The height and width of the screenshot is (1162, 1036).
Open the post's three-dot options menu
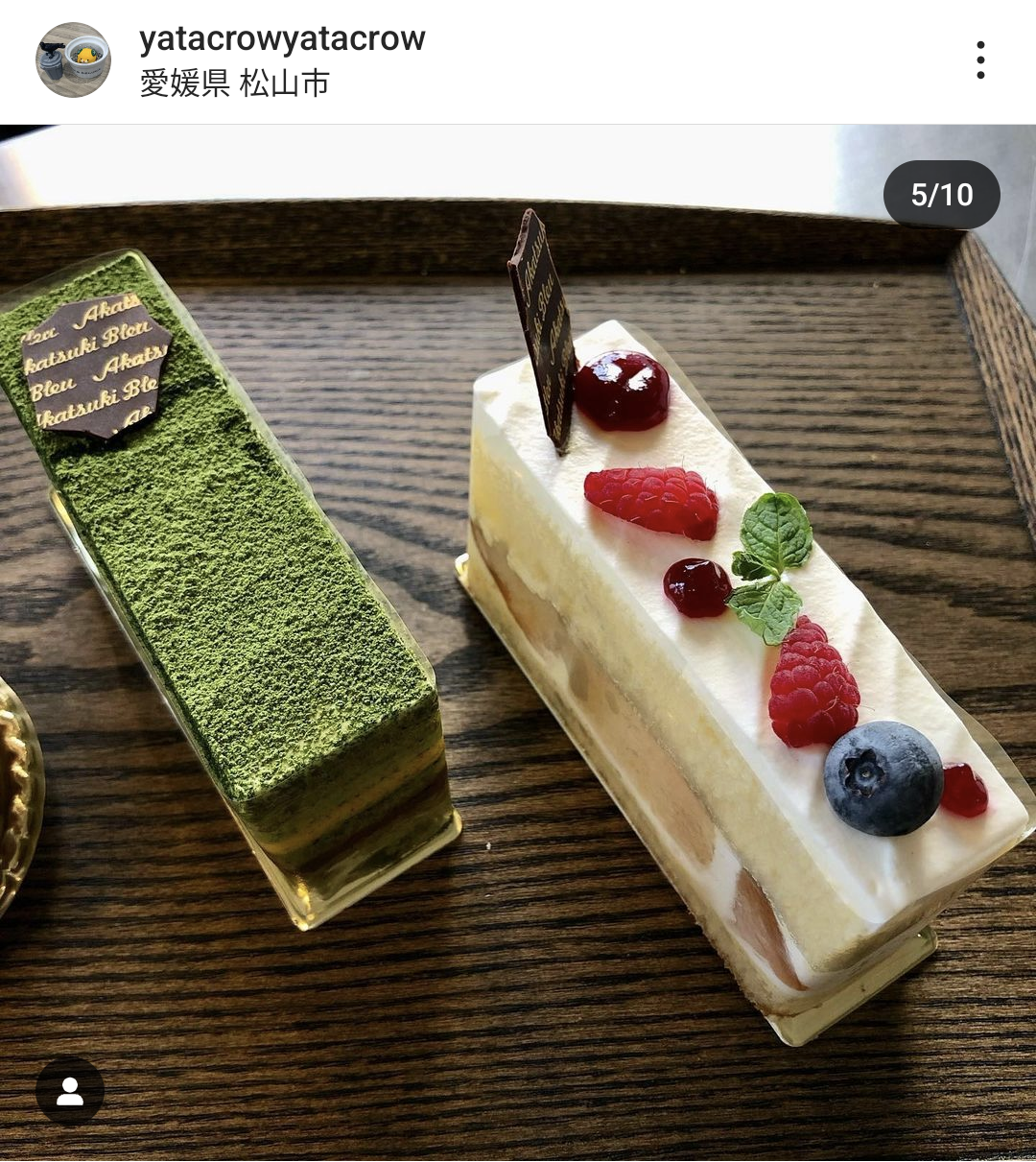[x=979, y=60]
